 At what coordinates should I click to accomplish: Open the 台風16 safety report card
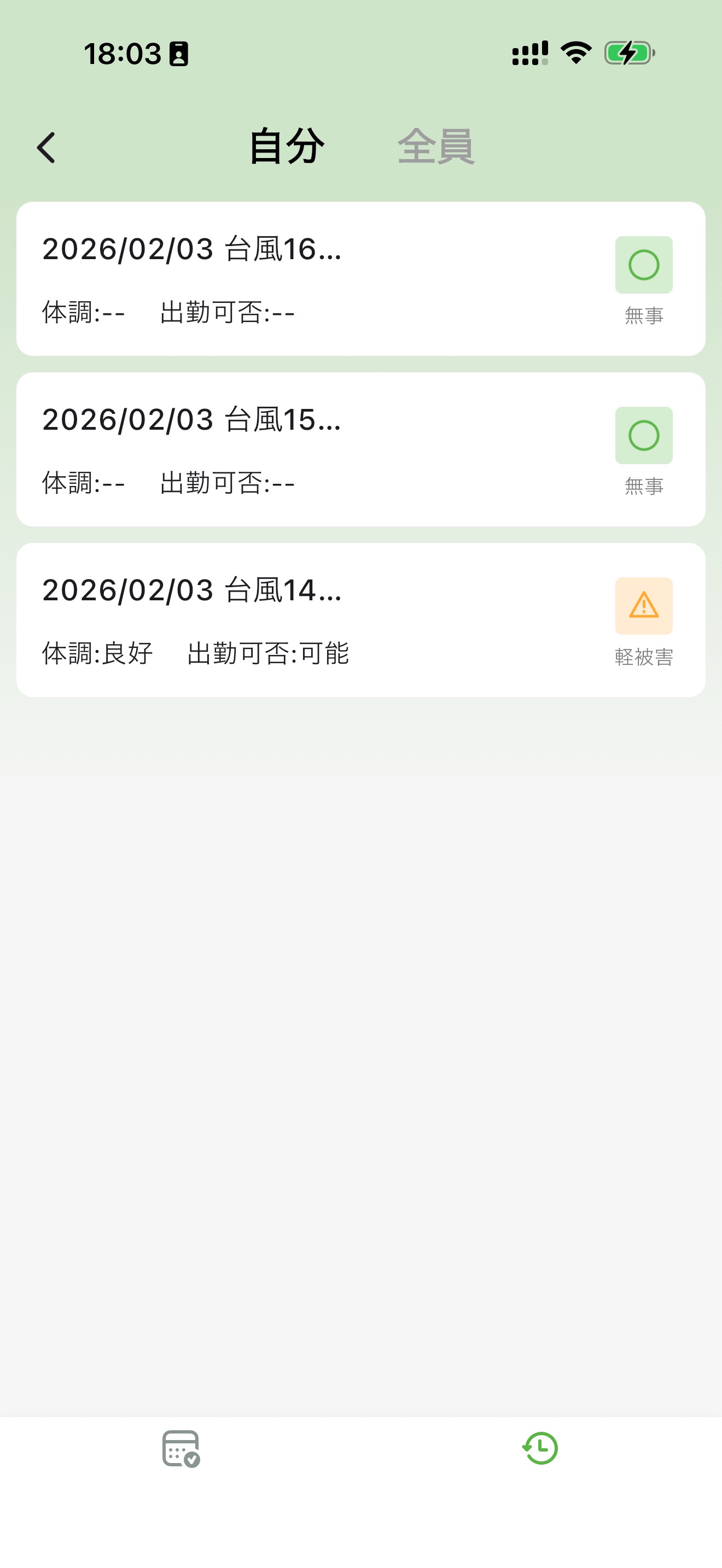(360, 279)
